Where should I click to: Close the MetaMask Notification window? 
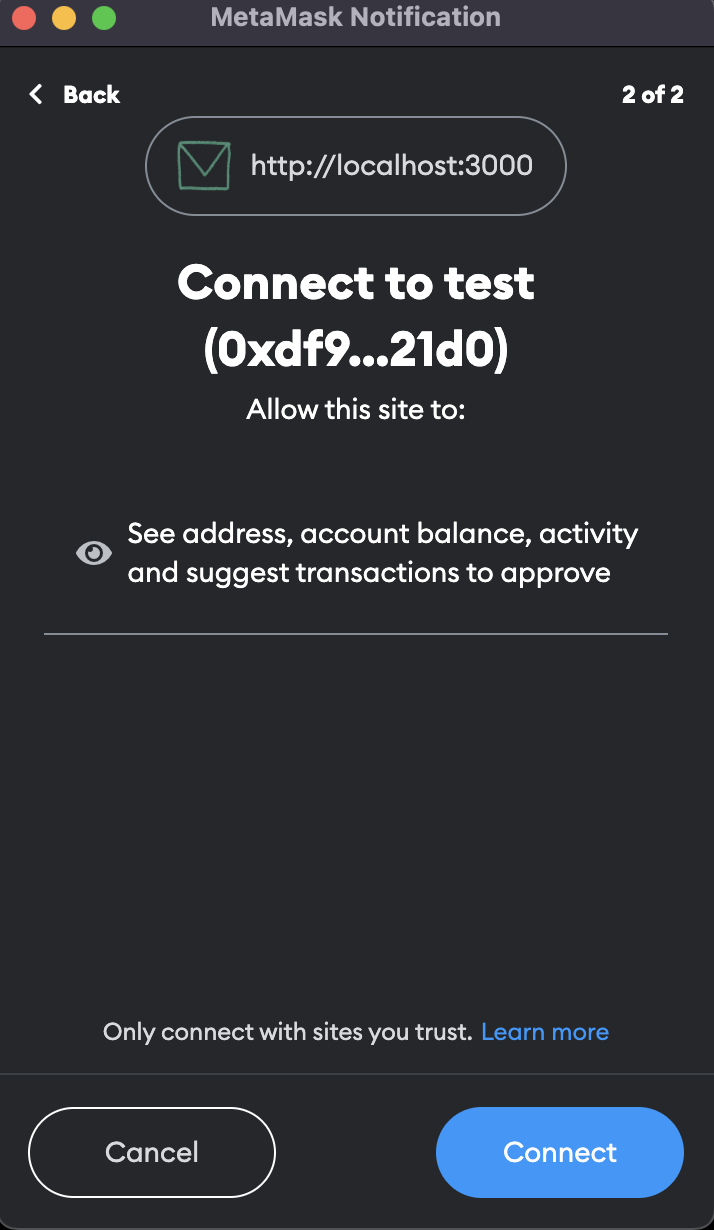24,18
